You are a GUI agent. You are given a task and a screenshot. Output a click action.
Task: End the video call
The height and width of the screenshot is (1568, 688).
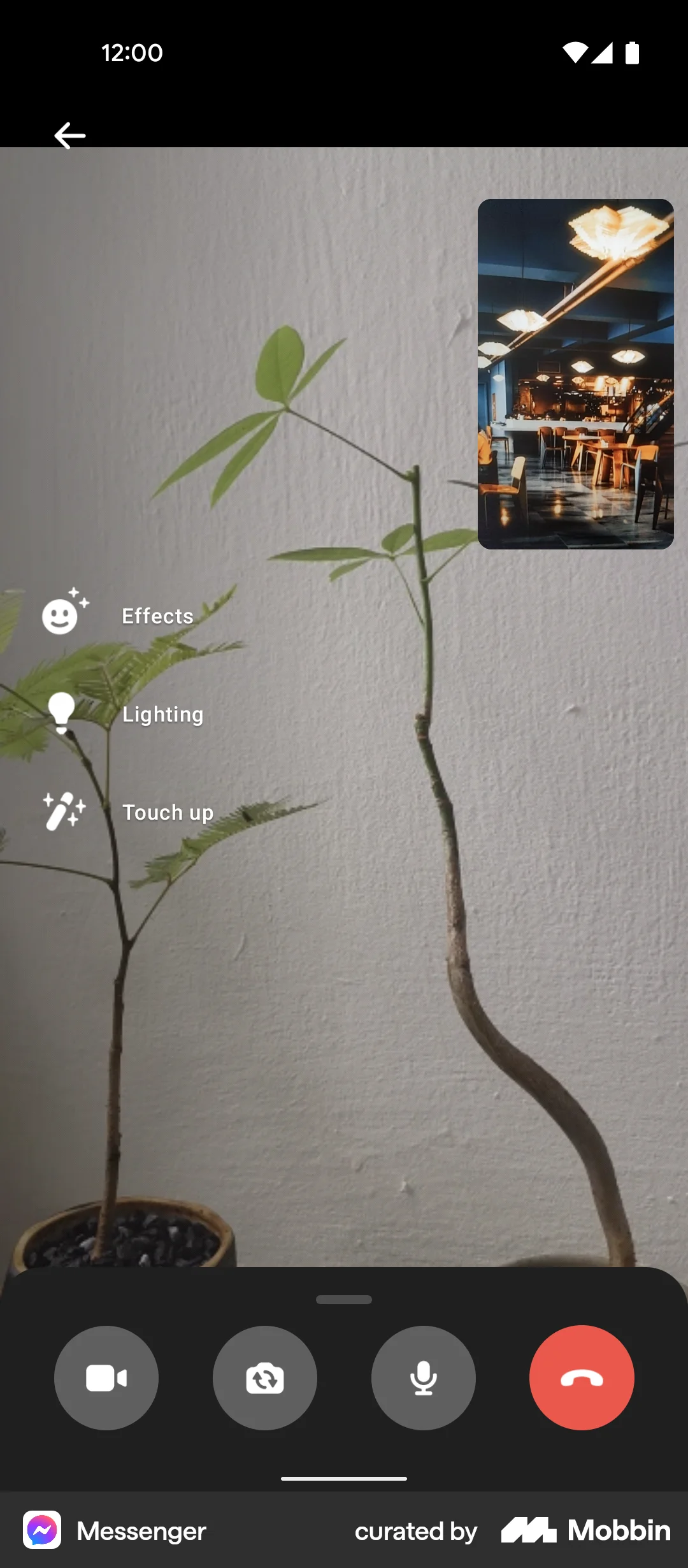pyautogui.click(x=582, y=1378)
